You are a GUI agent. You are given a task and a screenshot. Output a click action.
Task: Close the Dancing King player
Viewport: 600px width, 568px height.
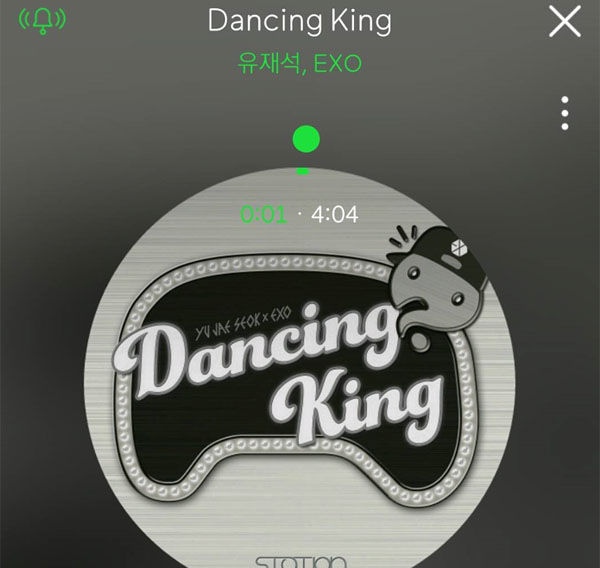pyautogui.click(x=565, y=21)
